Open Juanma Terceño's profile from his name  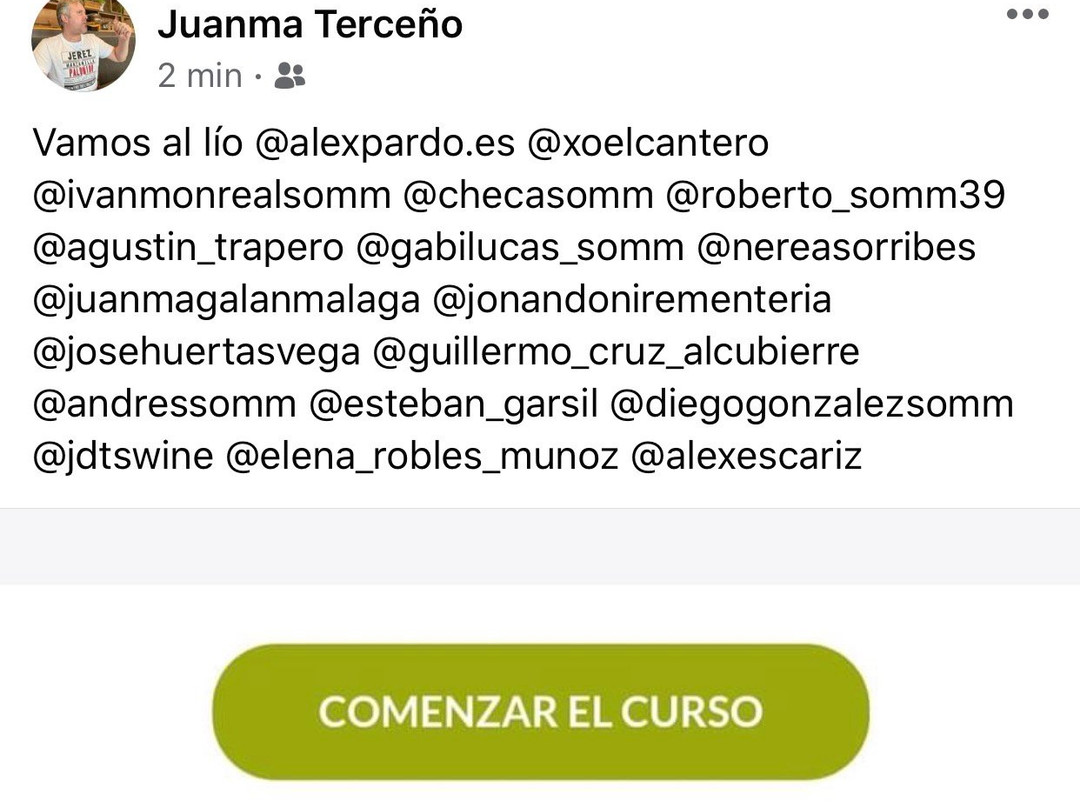pos(310,25)
